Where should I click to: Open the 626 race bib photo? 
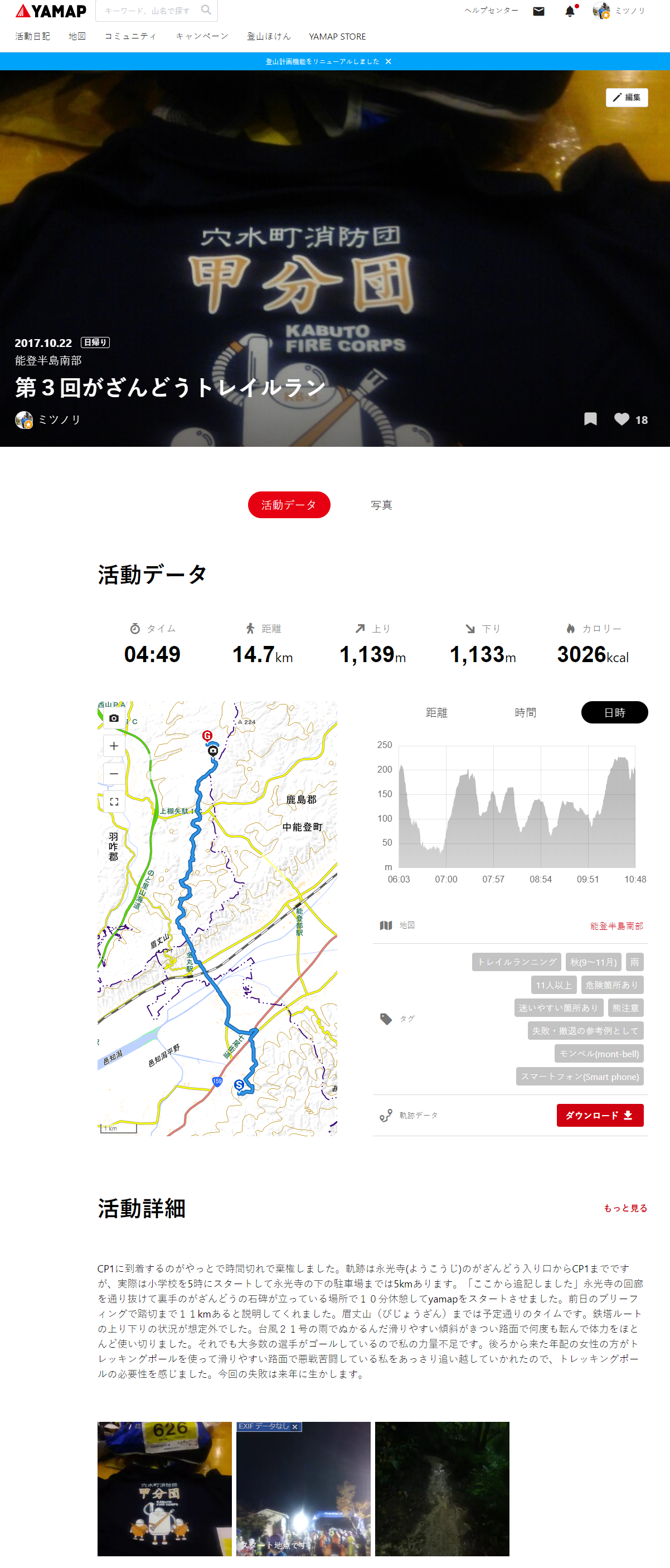click(x=164, y=1488)
